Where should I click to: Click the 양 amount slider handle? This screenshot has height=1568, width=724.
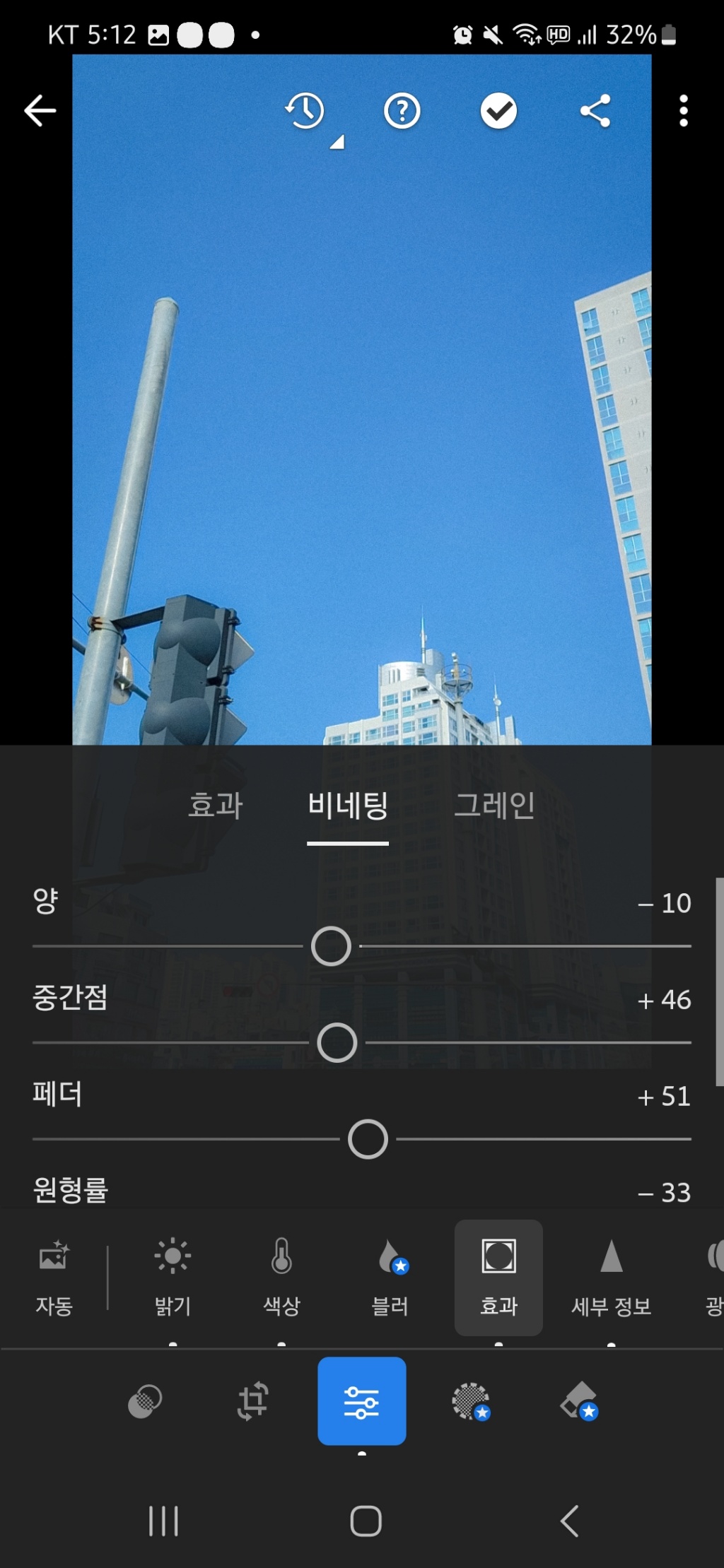[331, 945]
